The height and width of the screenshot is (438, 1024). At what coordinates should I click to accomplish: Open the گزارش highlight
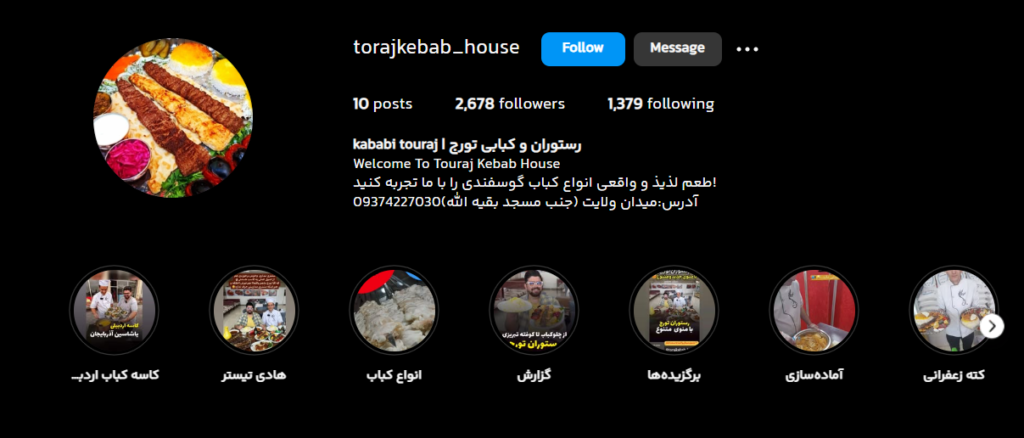click(x=534, y=309)
